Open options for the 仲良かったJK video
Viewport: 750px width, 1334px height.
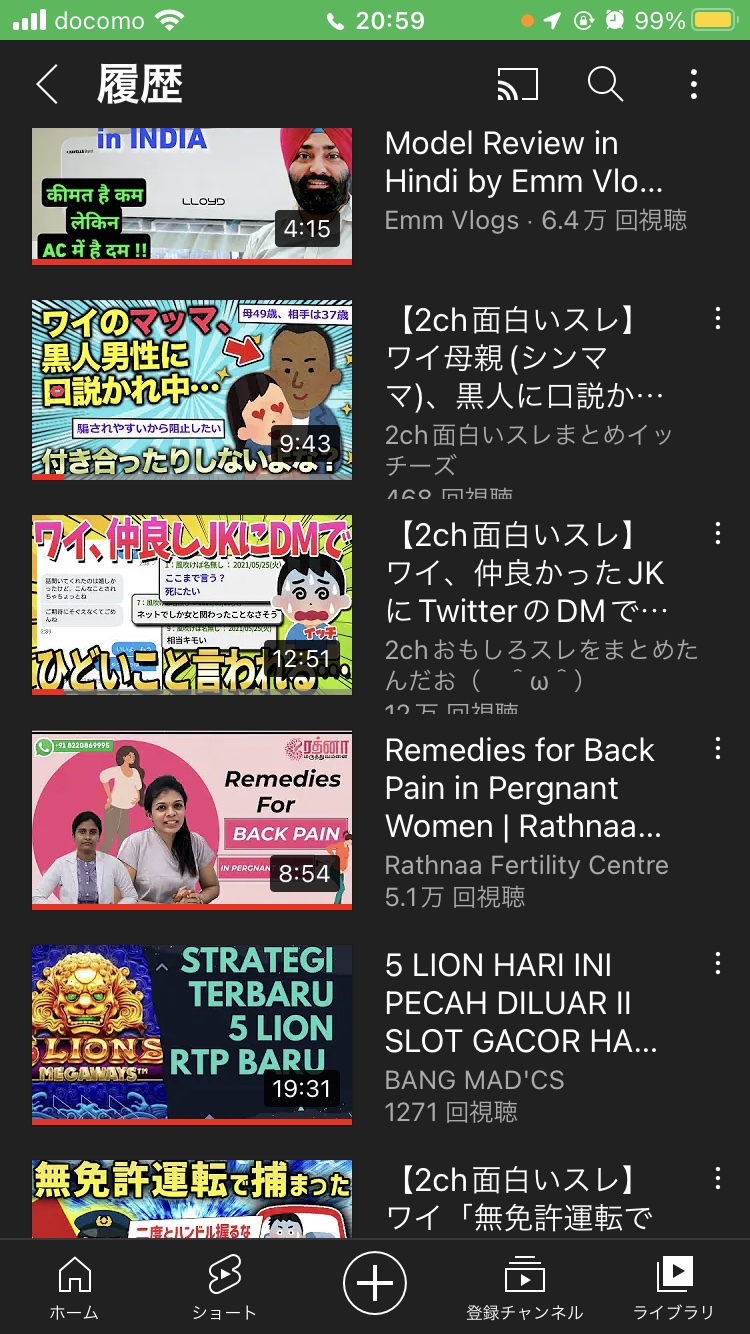[x=717, y=534]
